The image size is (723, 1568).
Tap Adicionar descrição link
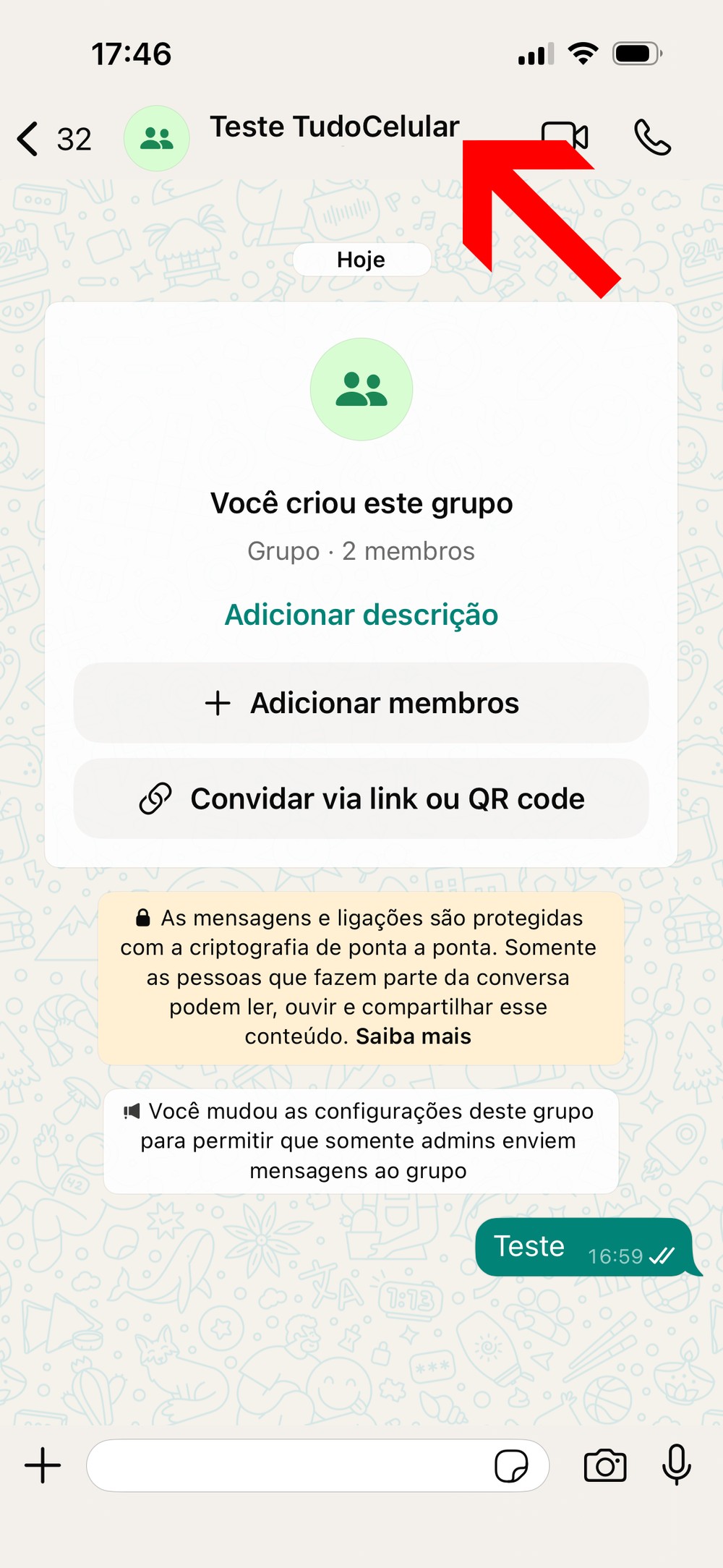[x=361, y=615]
